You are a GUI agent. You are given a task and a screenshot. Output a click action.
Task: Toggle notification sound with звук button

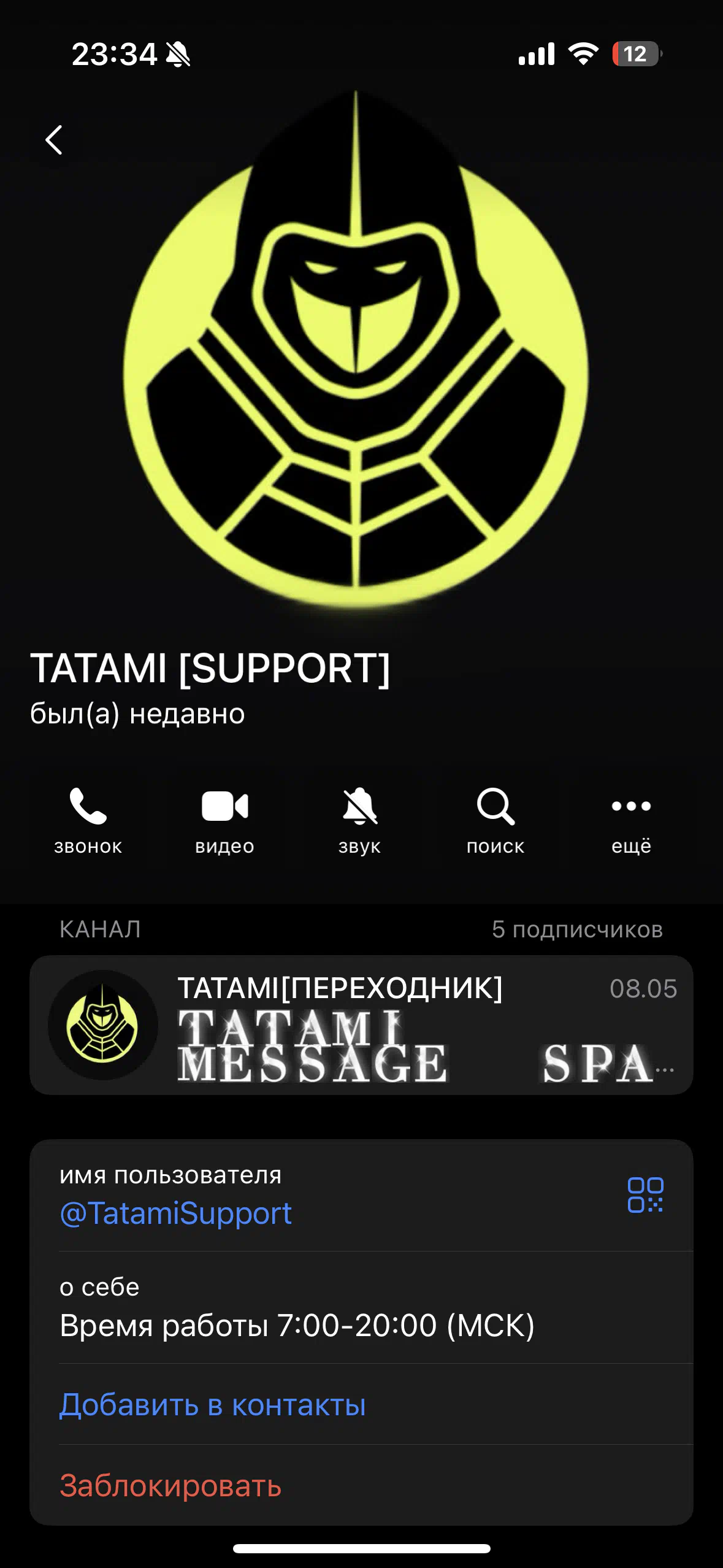pyautogui.click(x=360, y=821)
